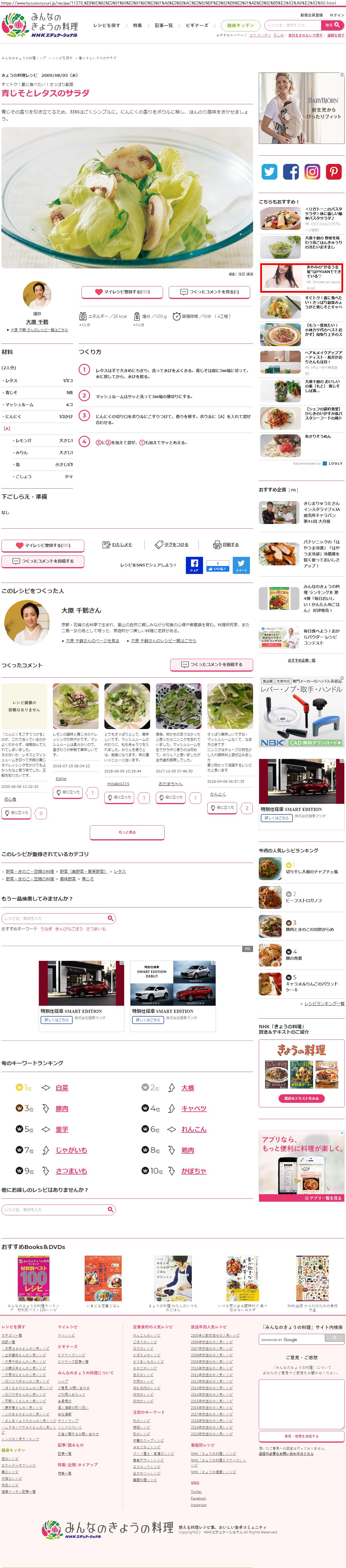
Task: View full レシピランキング一覧 list
Action: coord(324,1003)
